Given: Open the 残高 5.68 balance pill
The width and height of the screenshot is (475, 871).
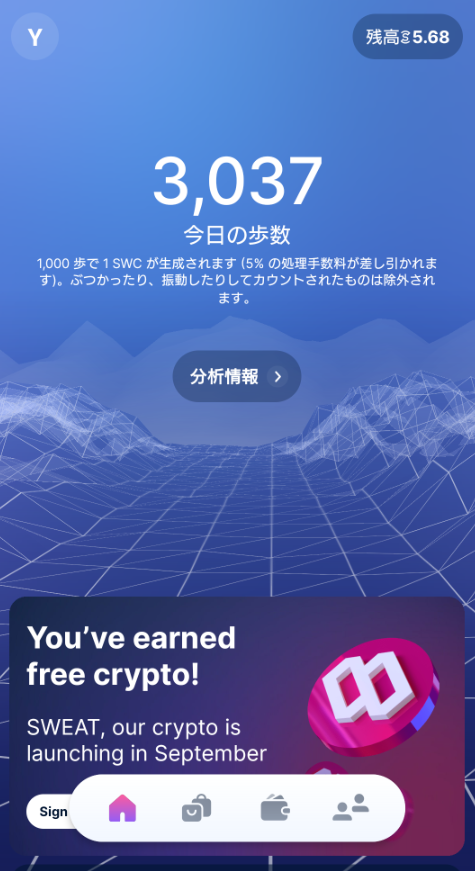Looking at the screenshot, I should click(408, 37).
